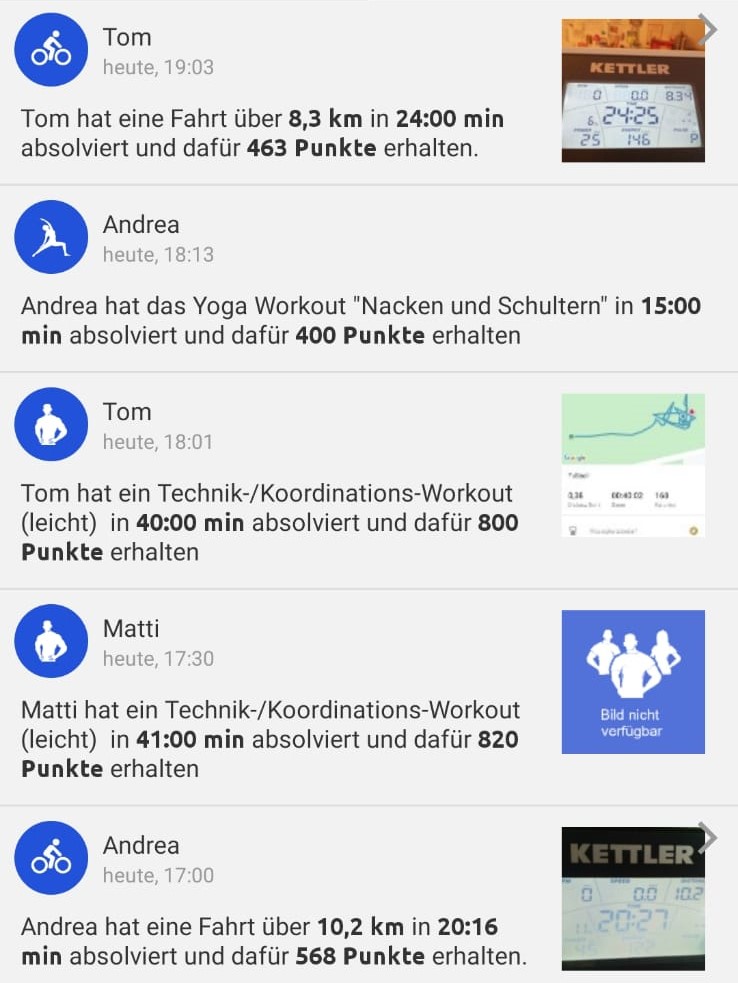
Task: Open Tom's 8,3 km ride entry
Action: point(262,134)
